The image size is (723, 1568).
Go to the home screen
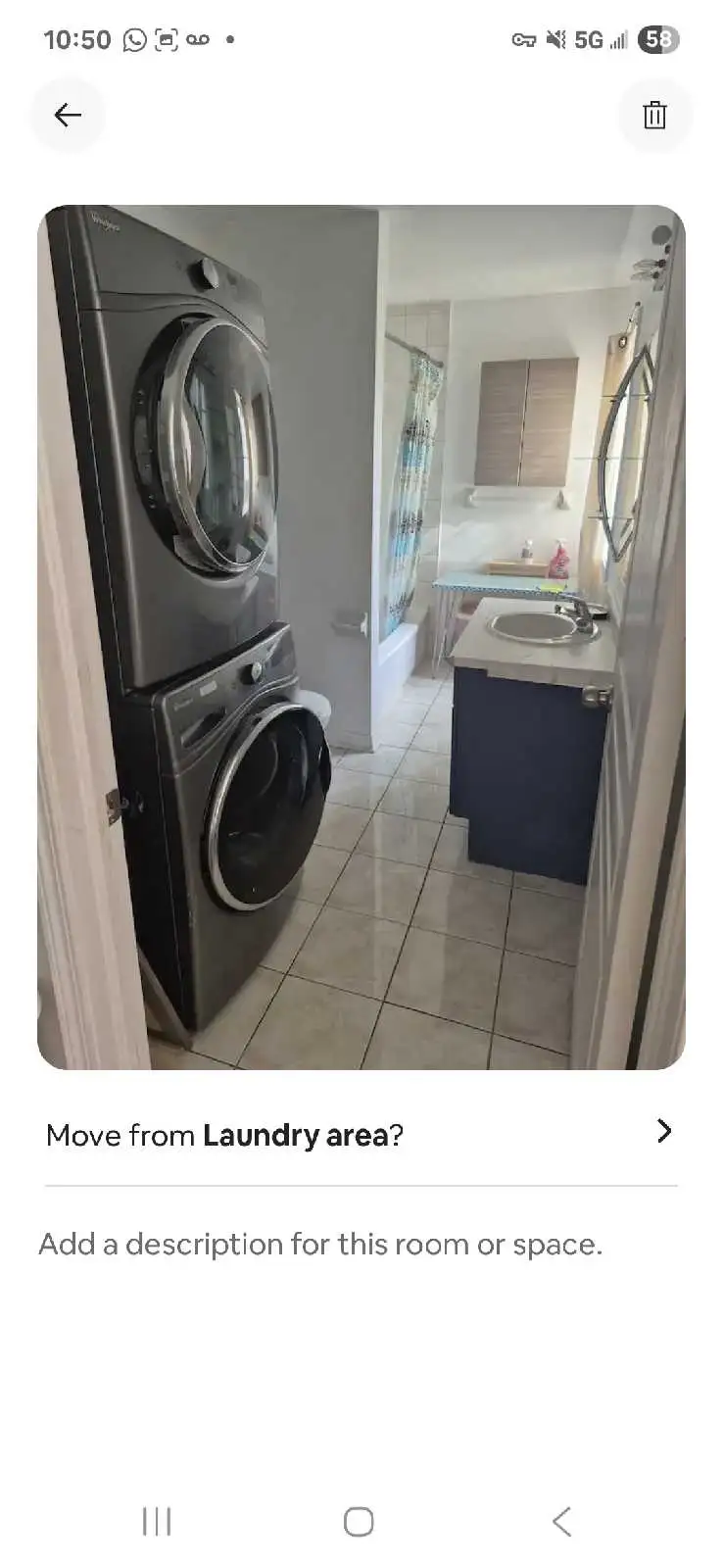[359, 1521]
